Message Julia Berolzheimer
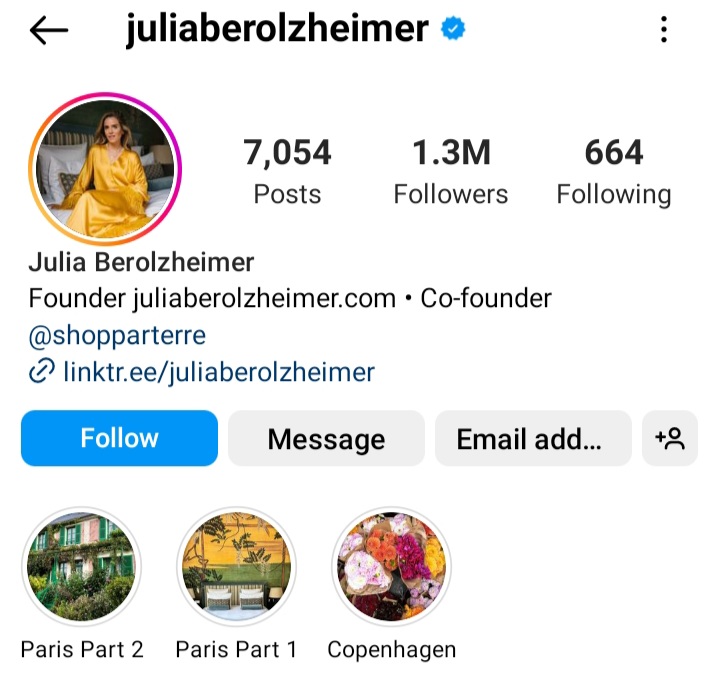Screen dimensions: 720x679 pyautogui.click(x=326, y=438)
